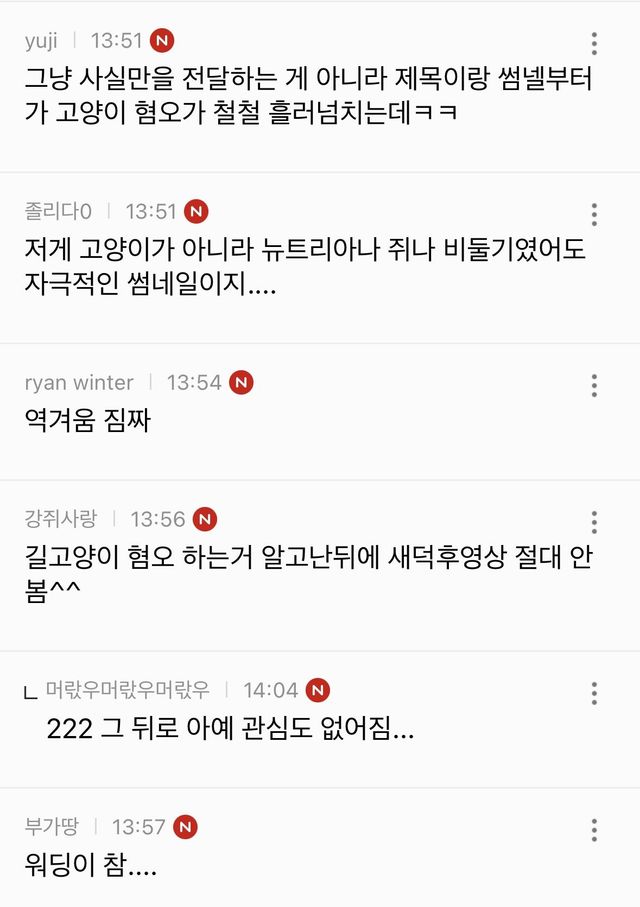Open overflow menu on 부가땅's comment
The image size is (640, 907).
[x=594, y=829]
